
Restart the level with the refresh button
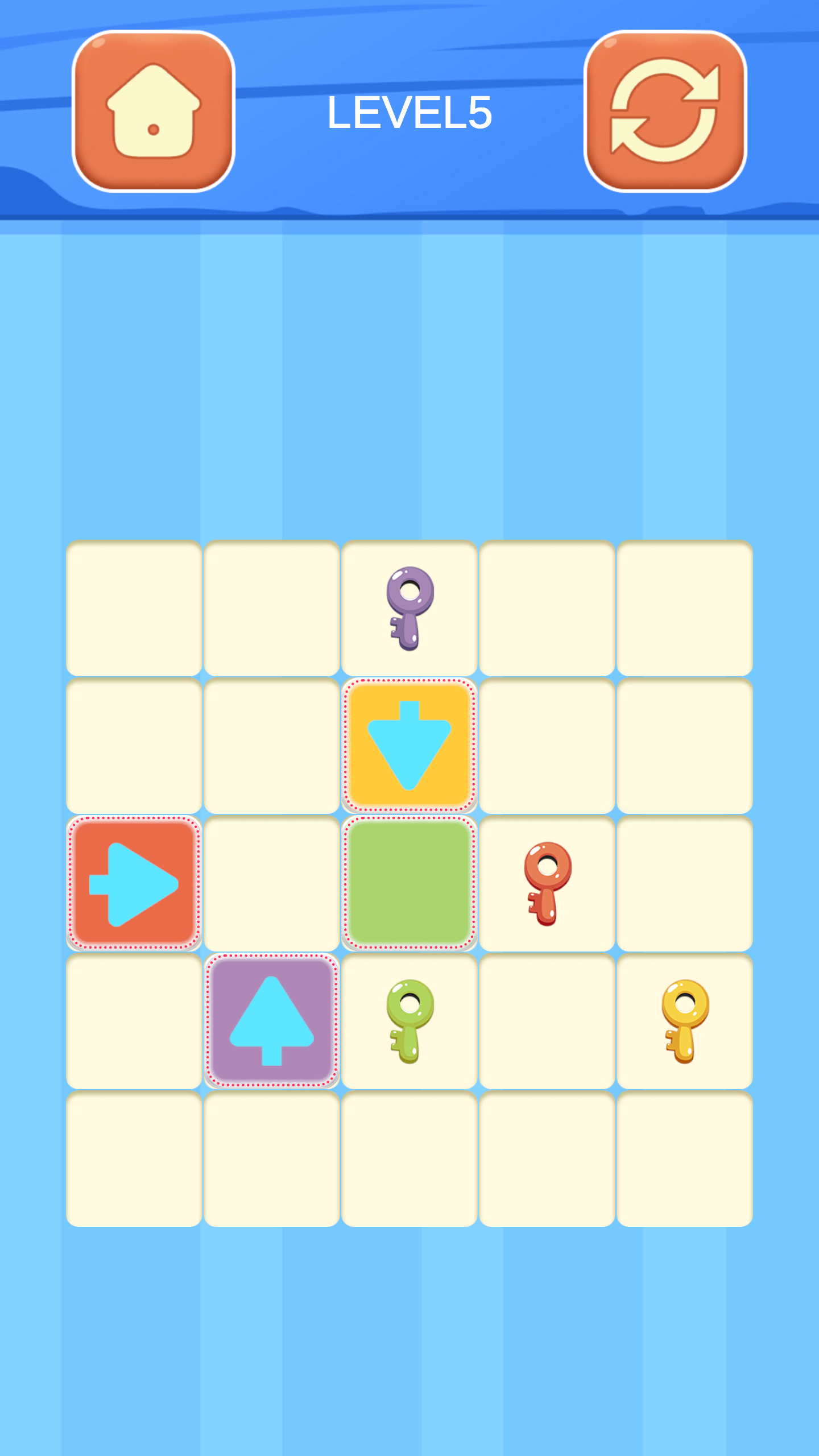665,111
